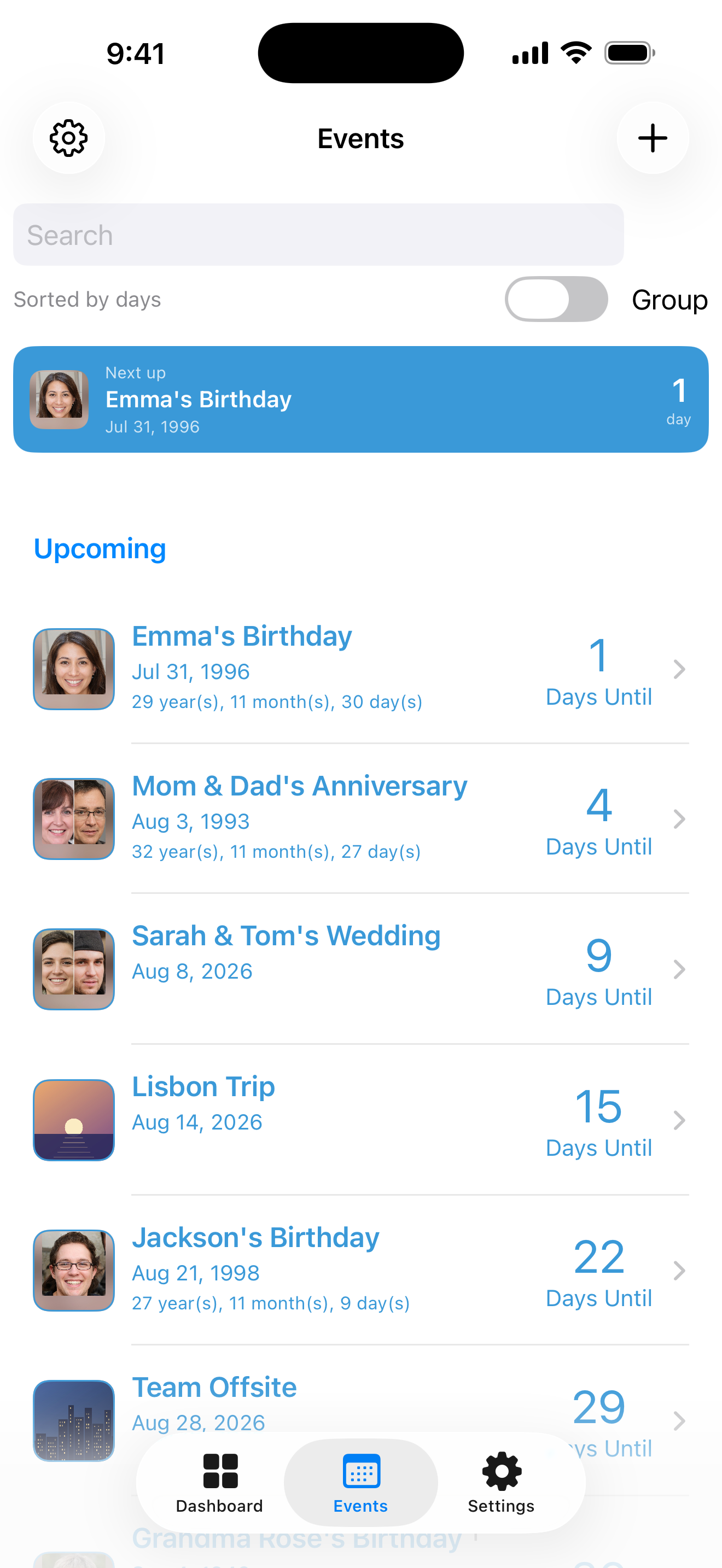Screen dimensions: 722x1568
Task: View Sarah & Tom's Wedding details
Action: coord(361,969)
